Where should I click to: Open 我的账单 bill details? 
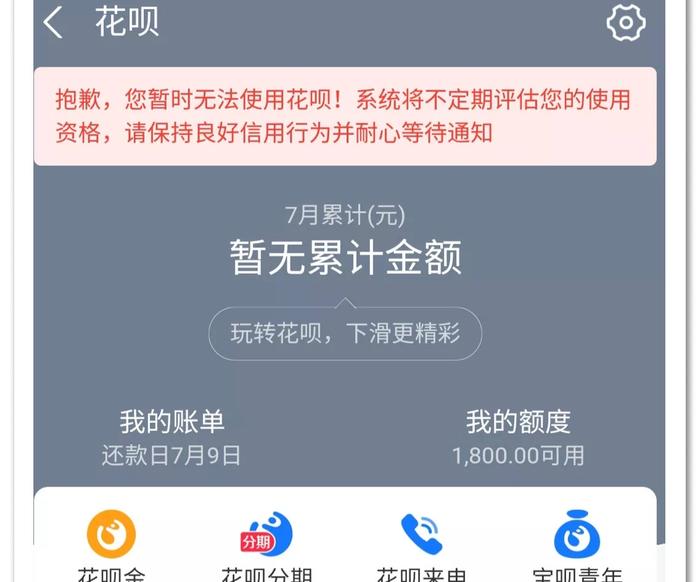point(172,437)
